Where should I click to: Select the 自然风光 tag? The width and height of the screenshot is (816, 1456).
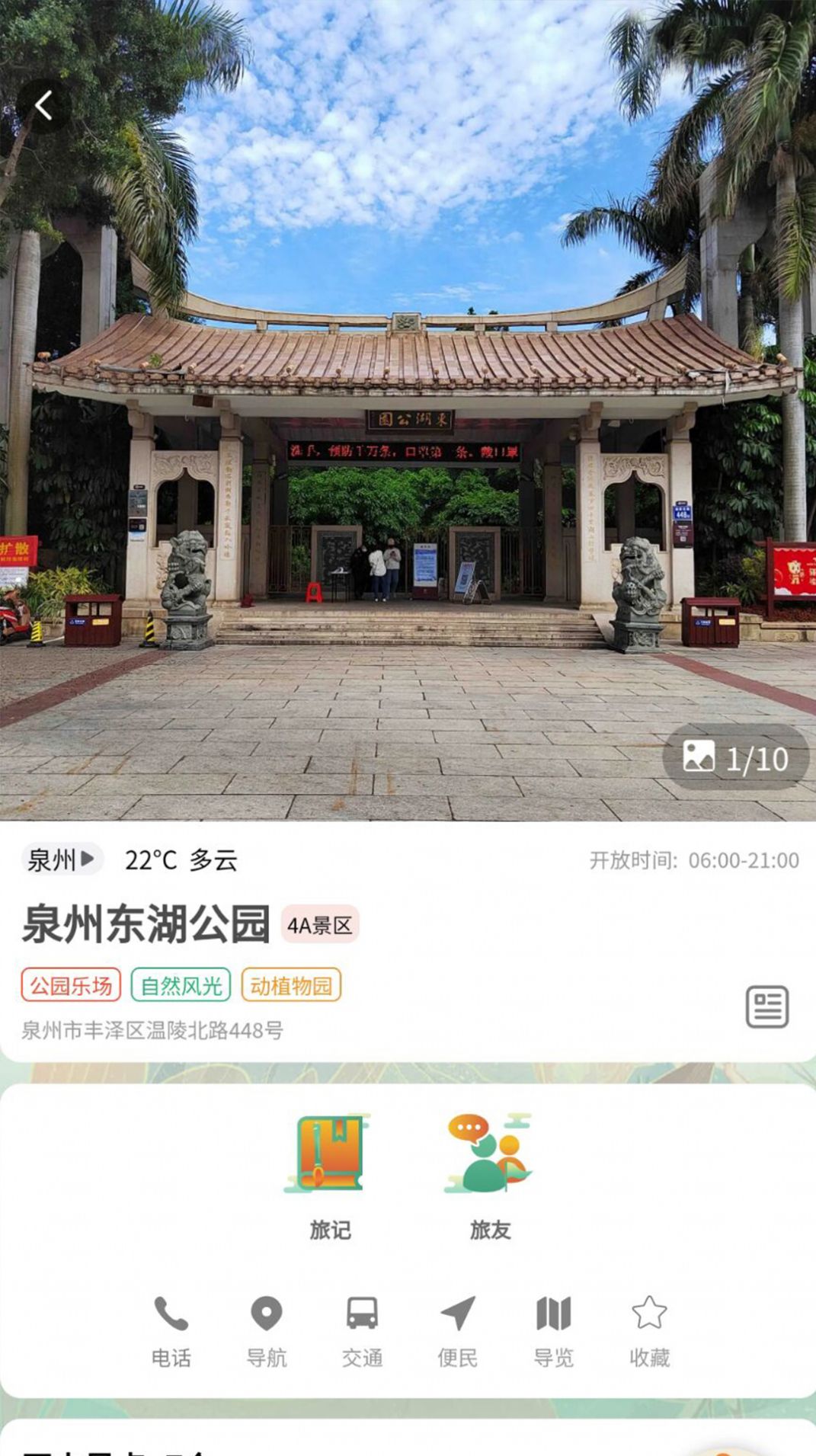point(181,985)
